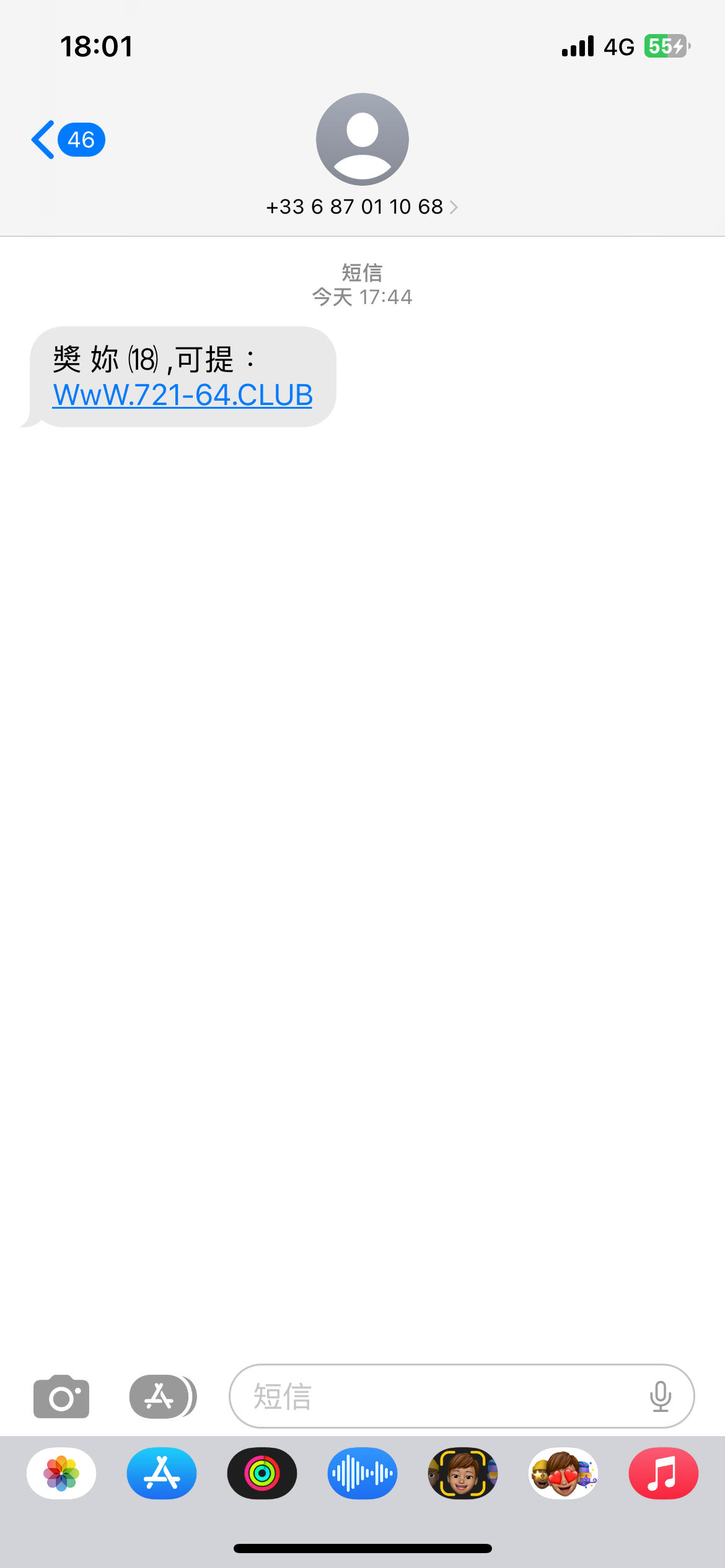Tap the microphone to dictate a message
This screenshot has width=725, height=1568.
[x=660, y=1397]
